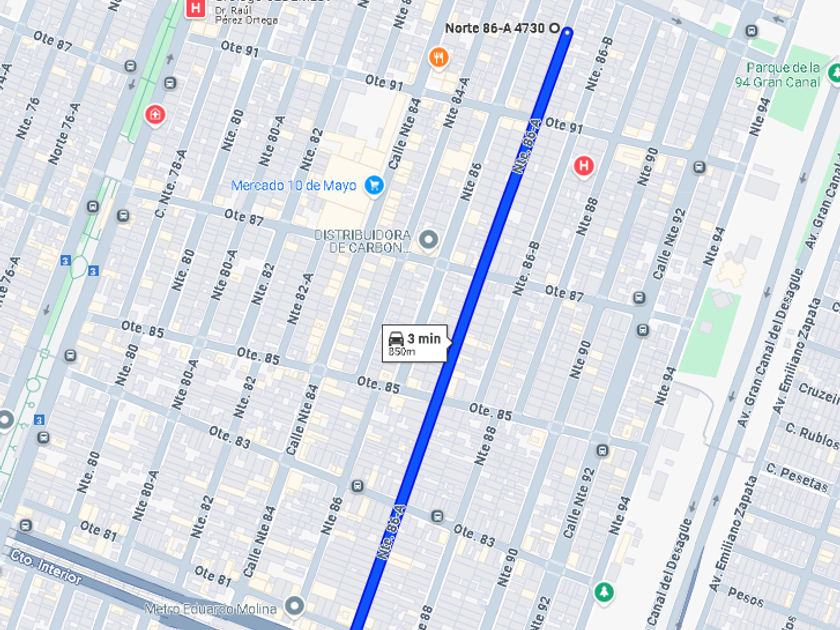Select the Norte 86-A 4730 destination point

567,31
